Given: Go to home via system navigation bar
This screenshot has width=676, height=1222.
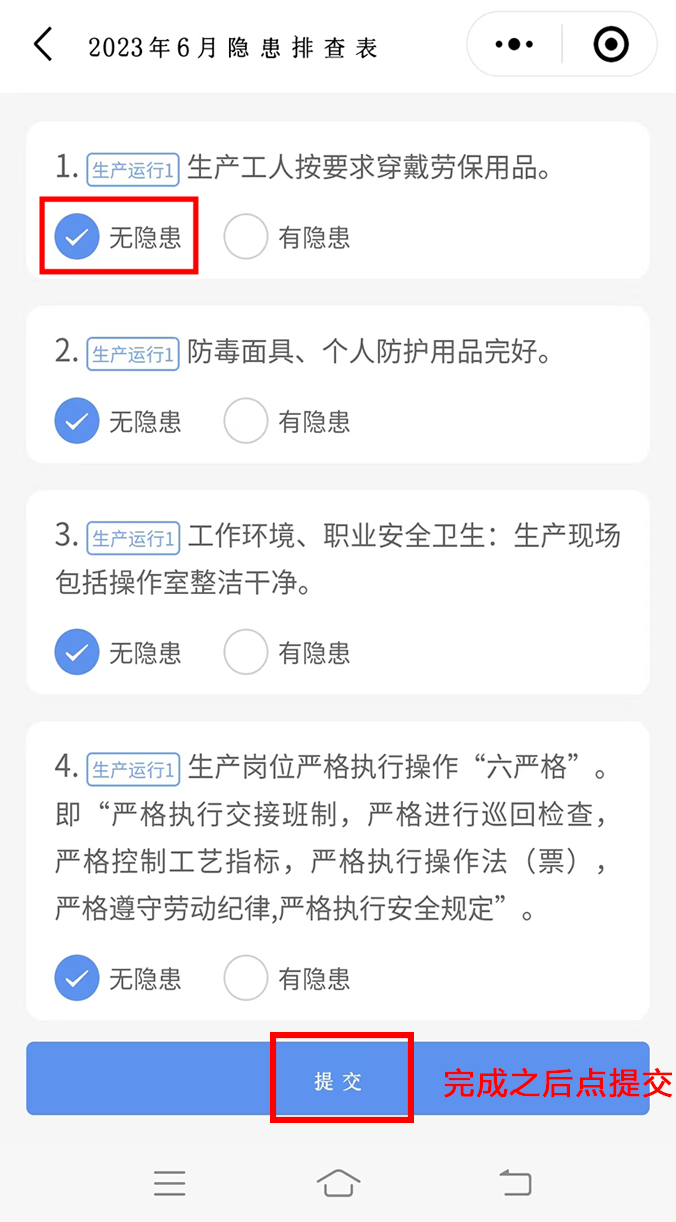Looking at the screenshot, I should pyautogui.click(x=338, y=1183).
